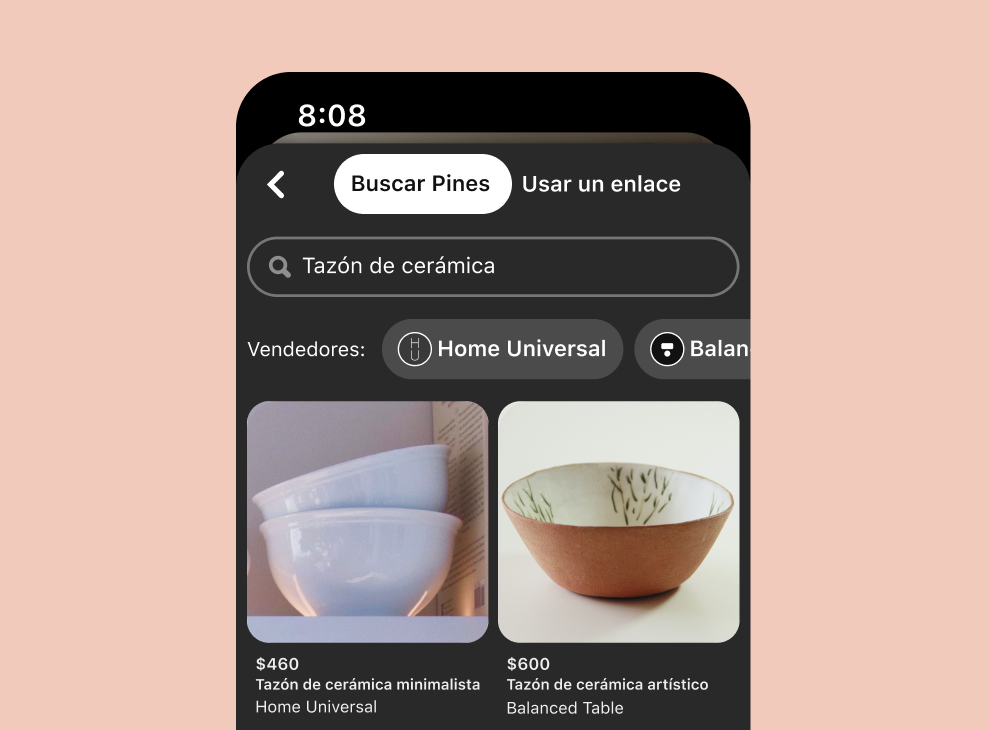
Task: Filter by Balanced Table seller chip
Action: pos(696,349)
